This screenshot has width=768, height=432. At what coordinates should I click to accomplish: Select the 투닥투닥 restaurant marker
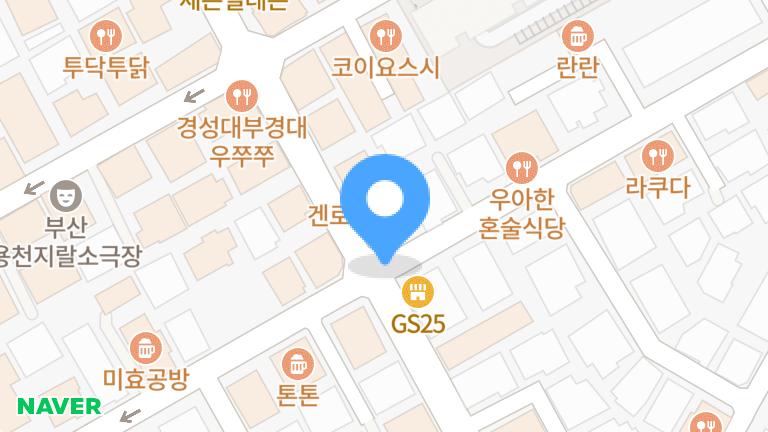pyautogui.click(x=104, y=38)
